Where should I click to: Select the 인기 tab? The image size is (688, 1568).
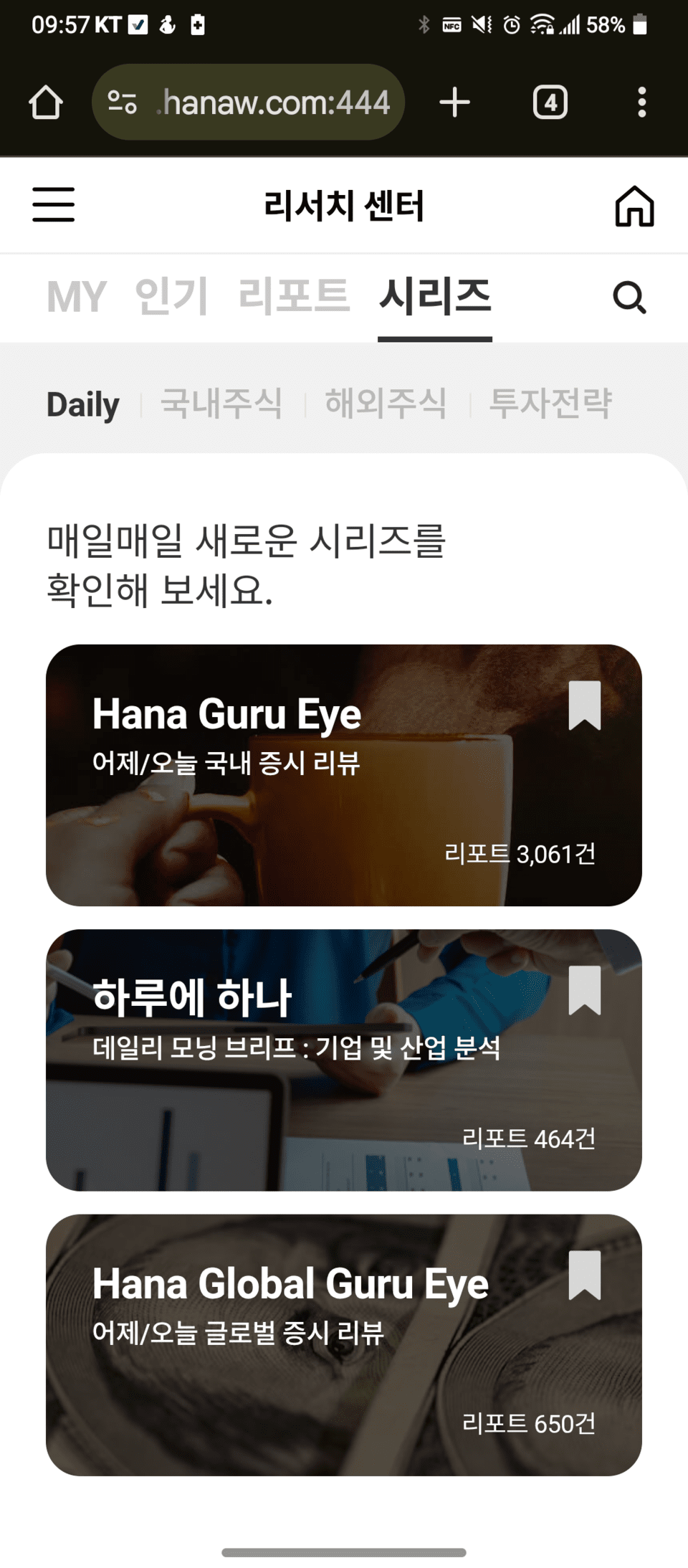tap(172, 297)
